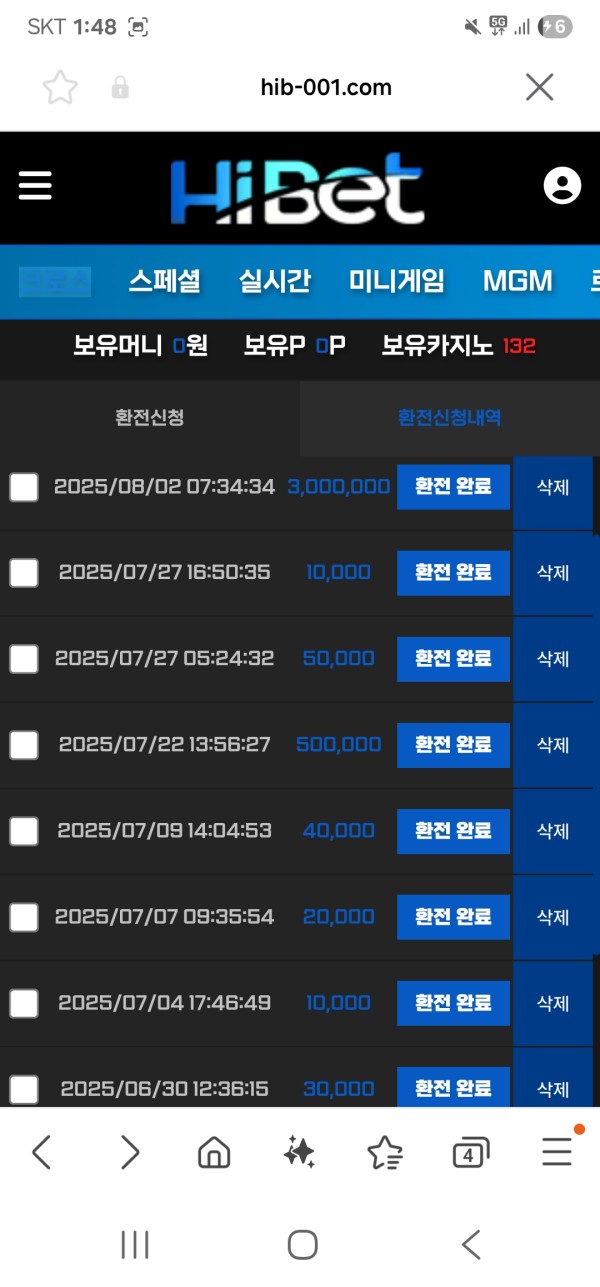This screenshot has height=1287, width=600.
Task: Check the box for the 3,000,000 entry
Action: (x=24, y=487)
